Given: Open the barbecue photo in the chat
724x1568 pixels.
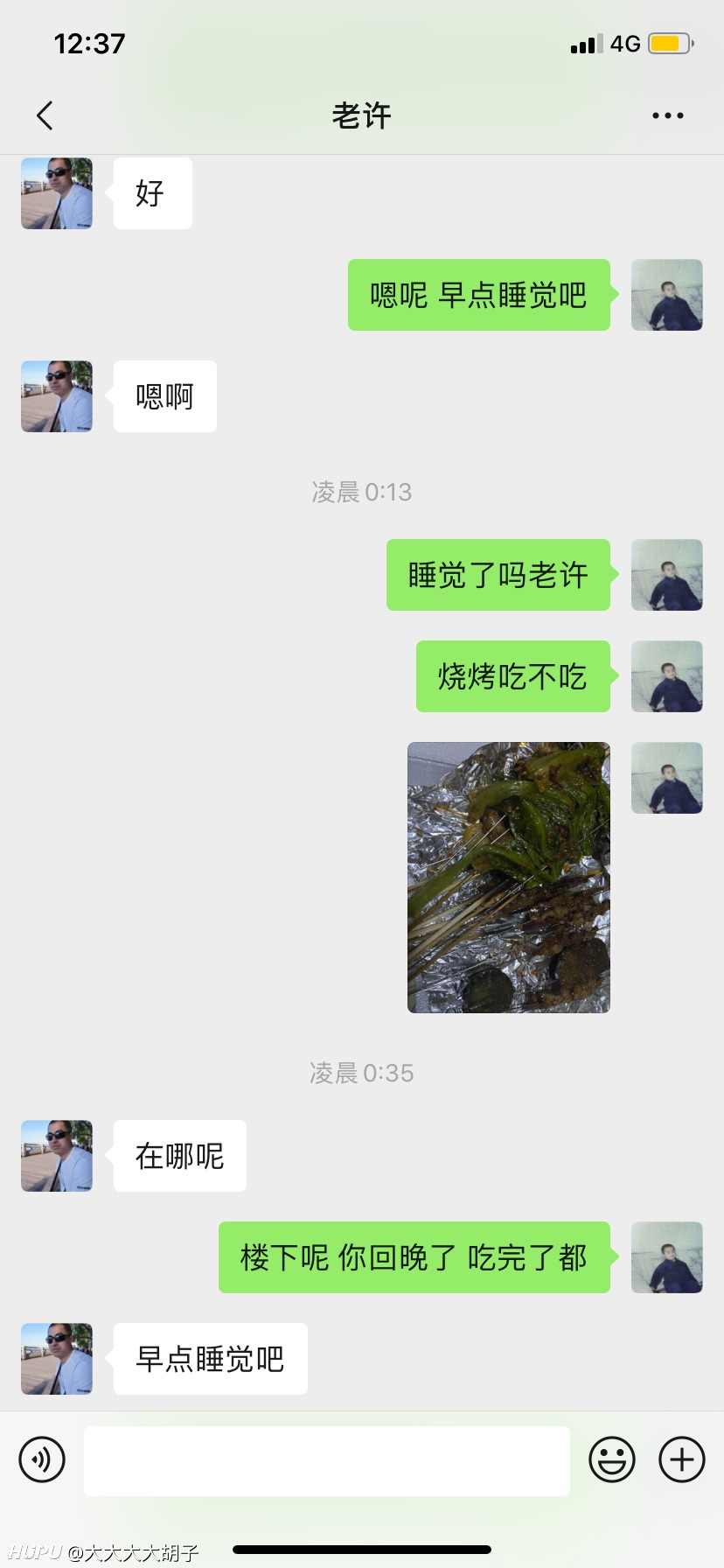Looking at the screenshot, I should (509, 878).
